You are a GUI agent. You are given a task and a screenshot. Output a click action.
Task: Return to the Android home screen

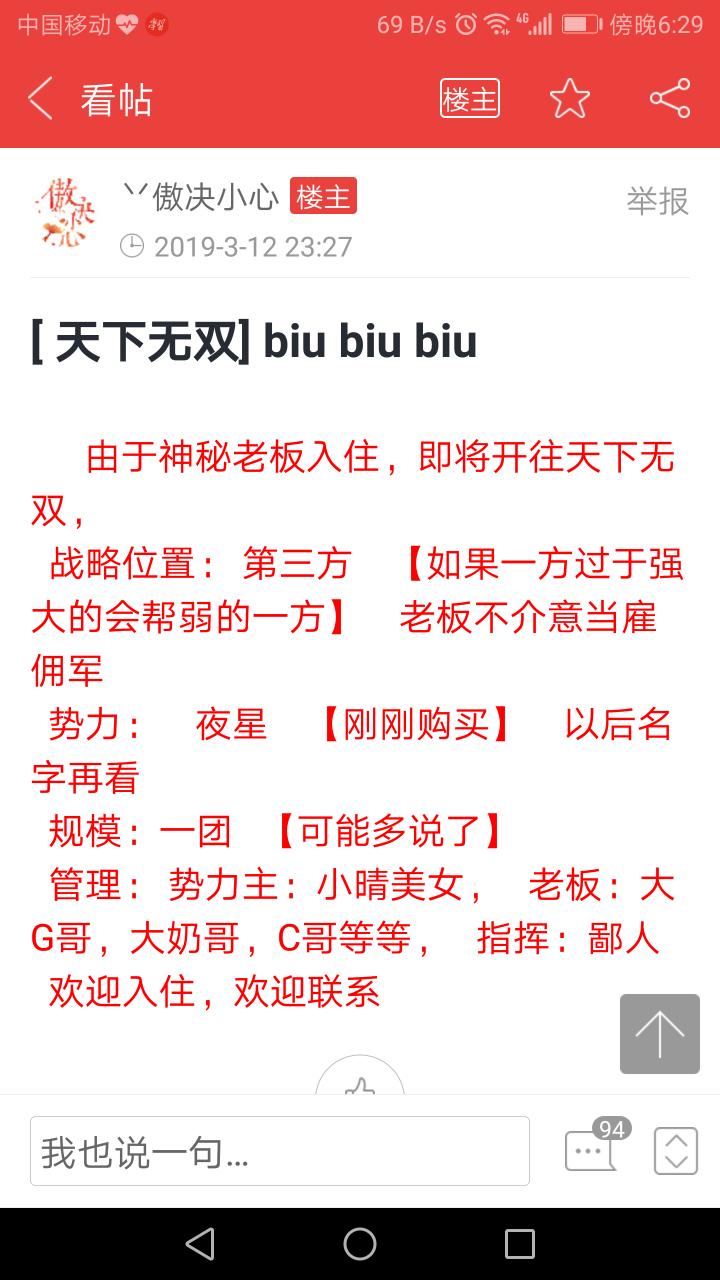(x=360, y=1244)
